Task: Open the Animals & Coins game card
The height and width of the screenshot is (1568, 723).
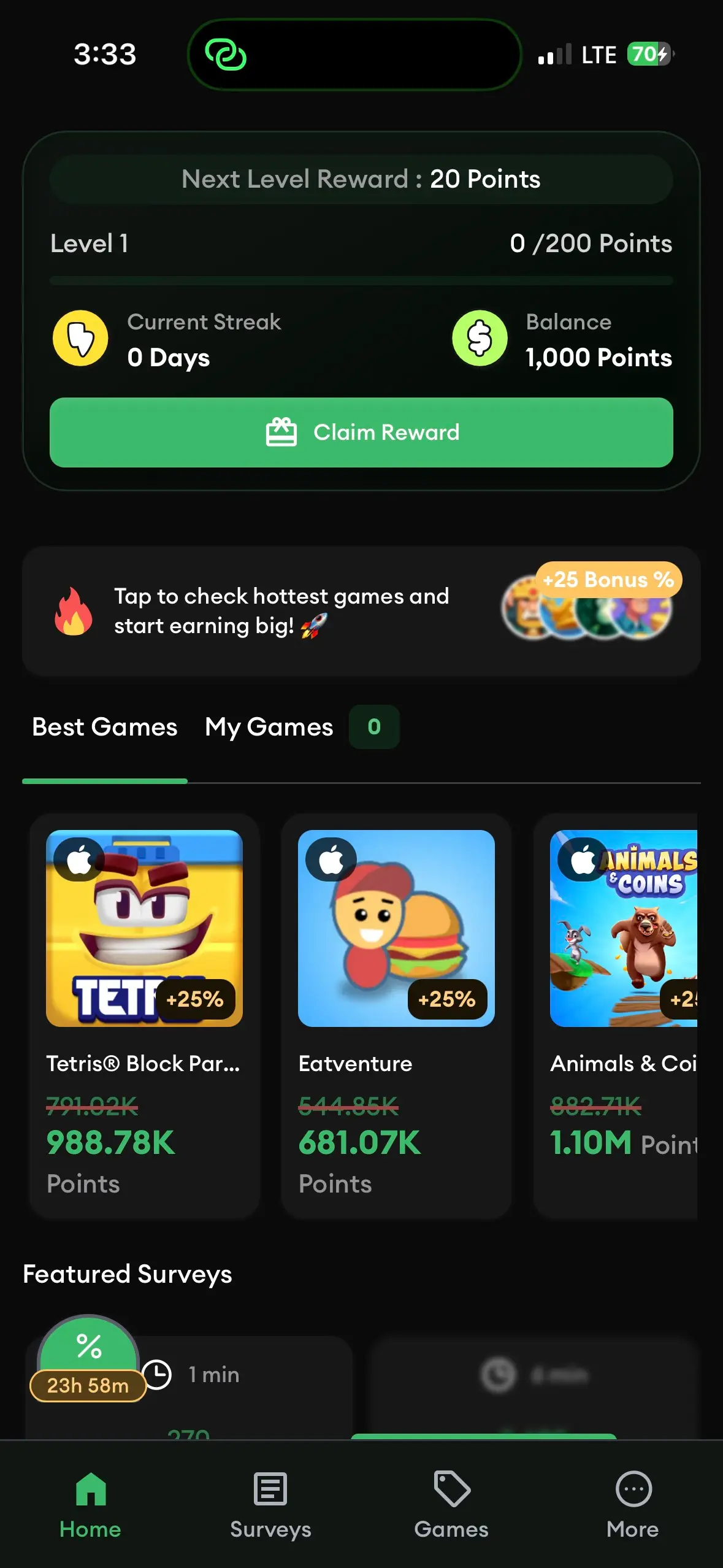Action: click(619, 1012)
